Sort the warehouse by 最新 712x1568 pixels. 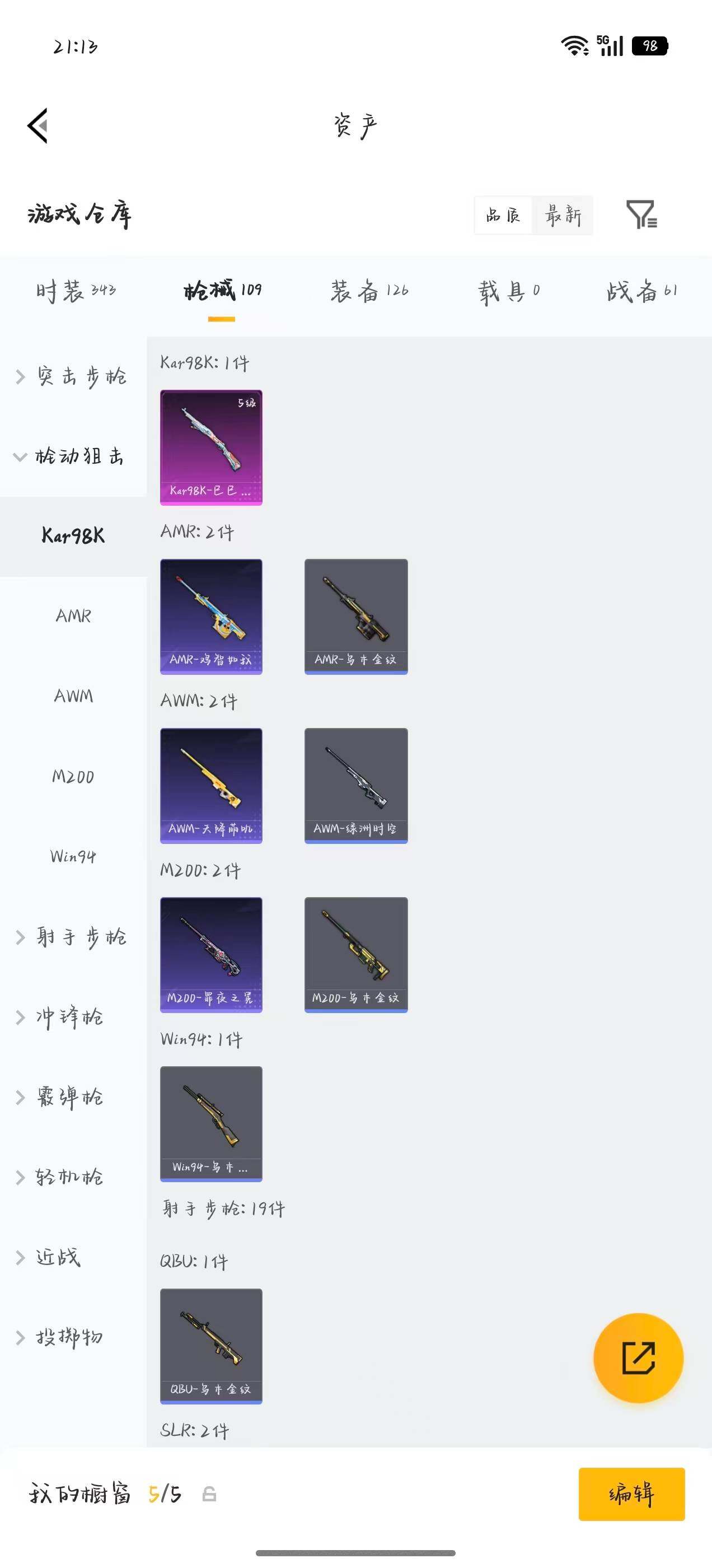[x=563, y=215]
